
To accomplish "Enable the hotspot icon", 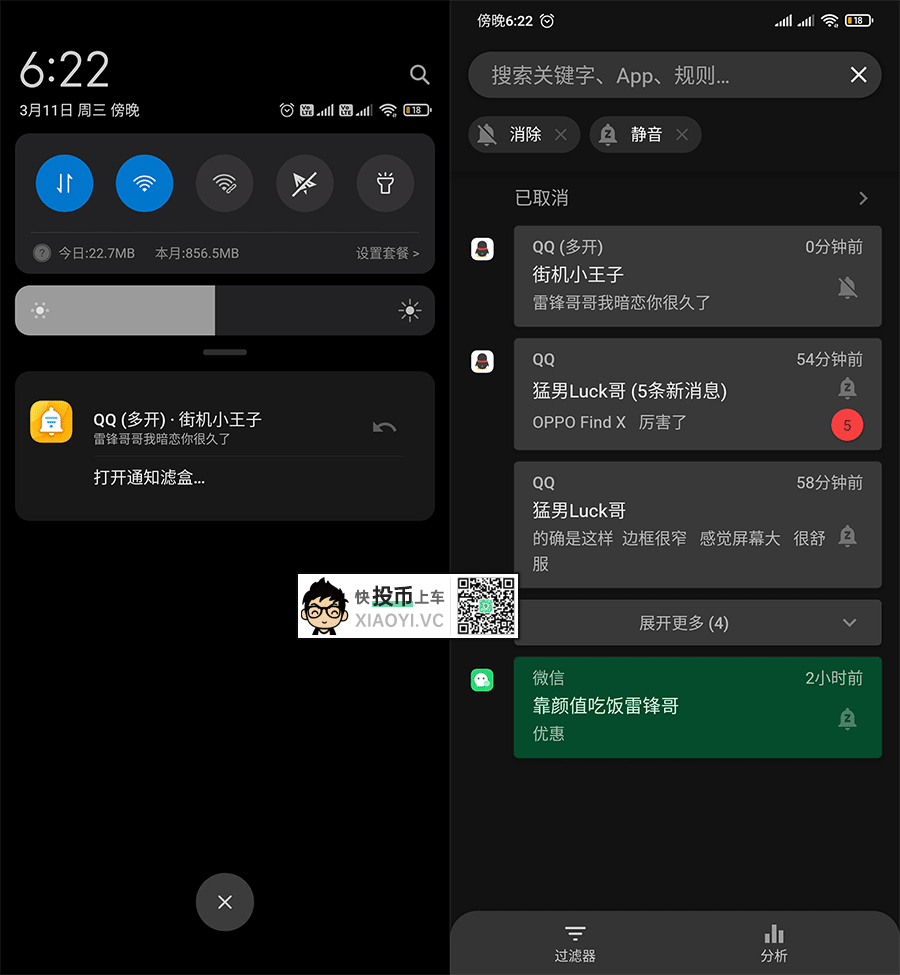I will pos(224,183).
